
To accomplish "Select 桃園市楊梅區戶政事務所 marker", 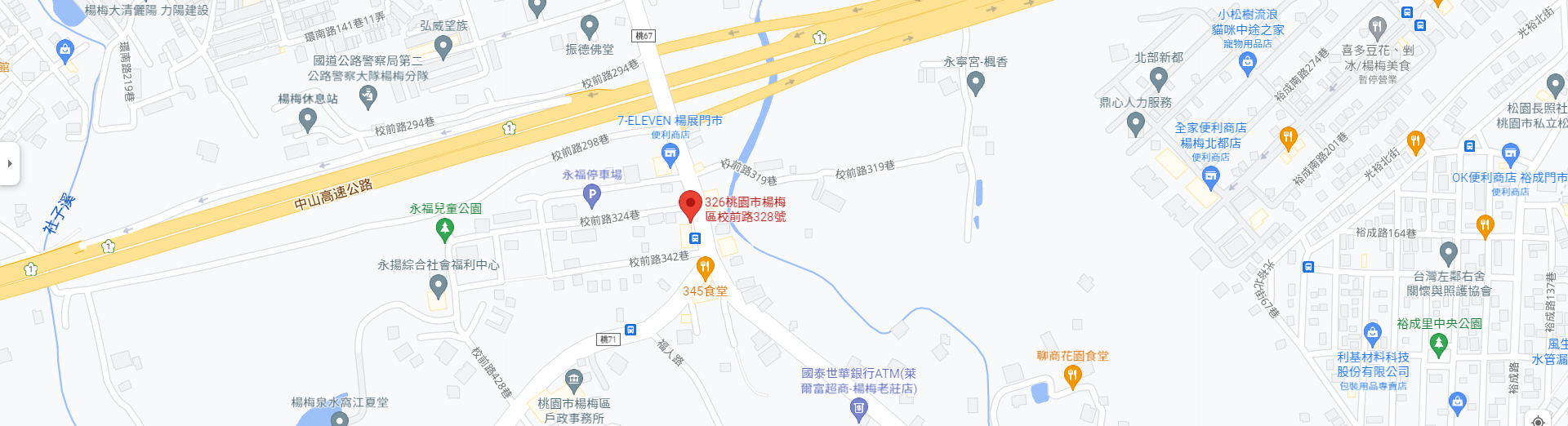I will click(x=574, y=379).
